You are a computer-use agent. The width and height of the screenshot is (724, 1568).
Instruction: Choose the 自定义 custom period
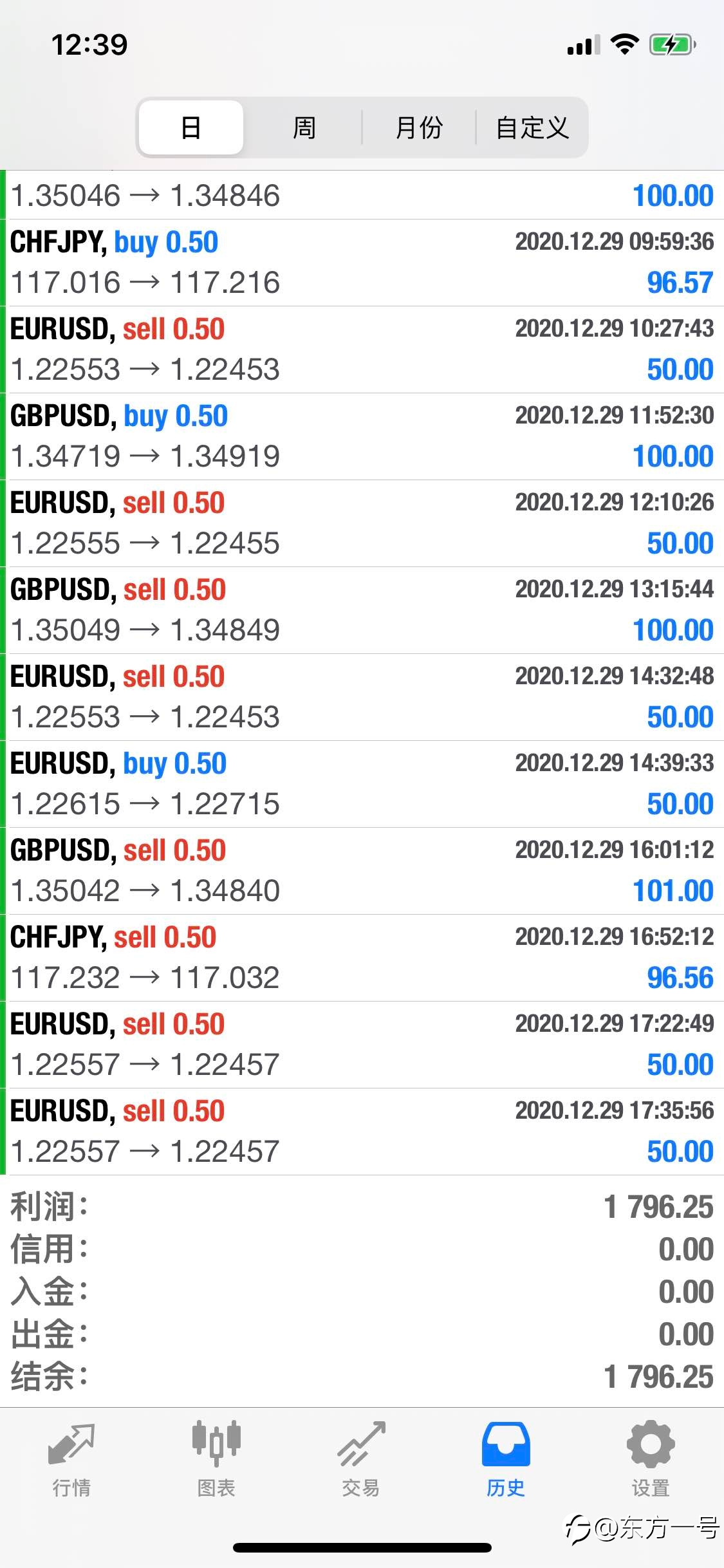click(x=532, y=127)
